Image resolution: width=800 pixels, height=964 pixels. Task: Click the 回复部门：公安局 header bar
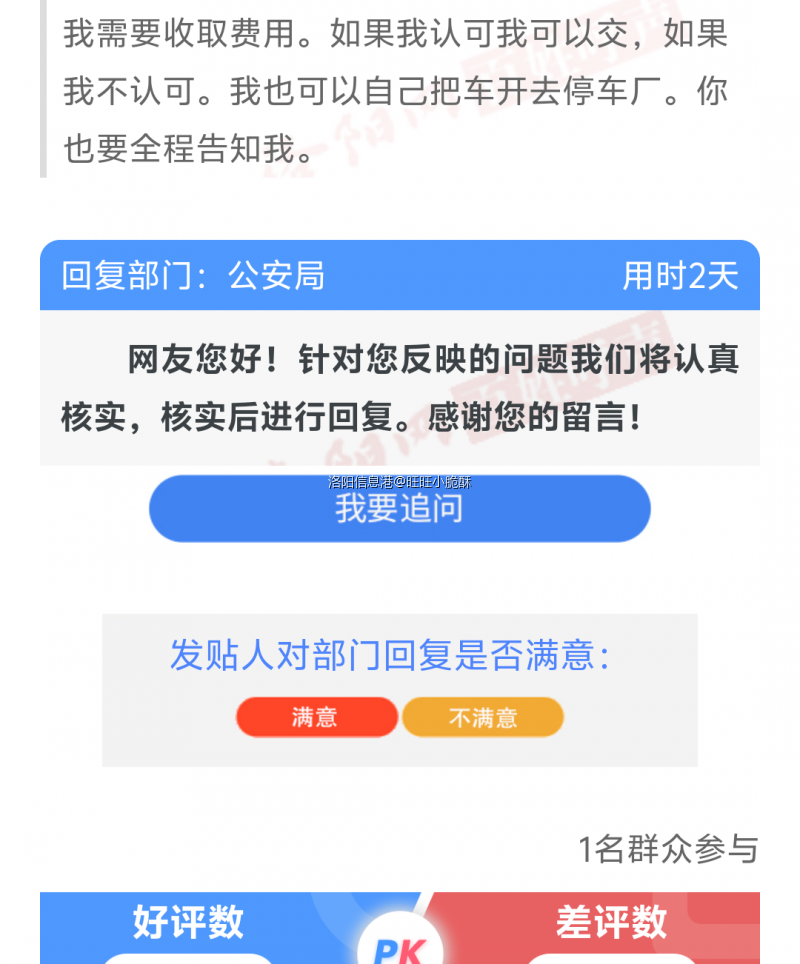tap(399, 276)
